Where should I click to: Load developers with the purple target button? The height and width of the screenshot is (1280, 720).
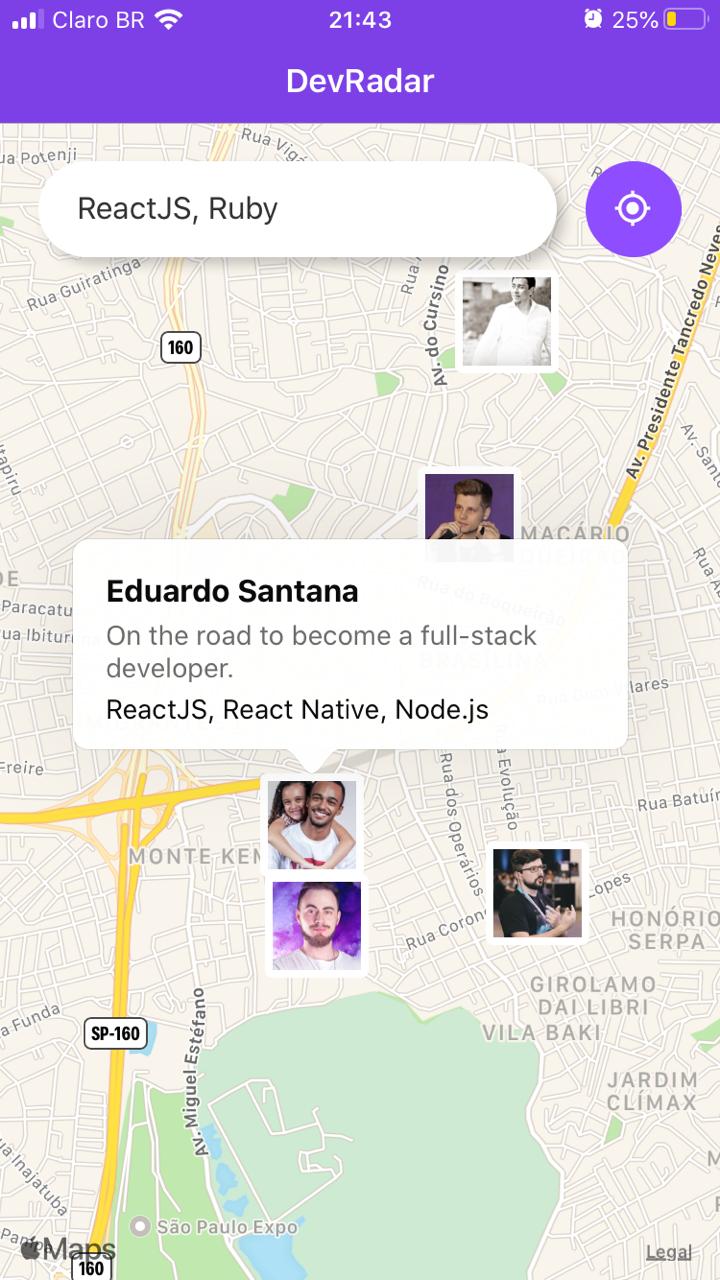[x=633, y=209]
